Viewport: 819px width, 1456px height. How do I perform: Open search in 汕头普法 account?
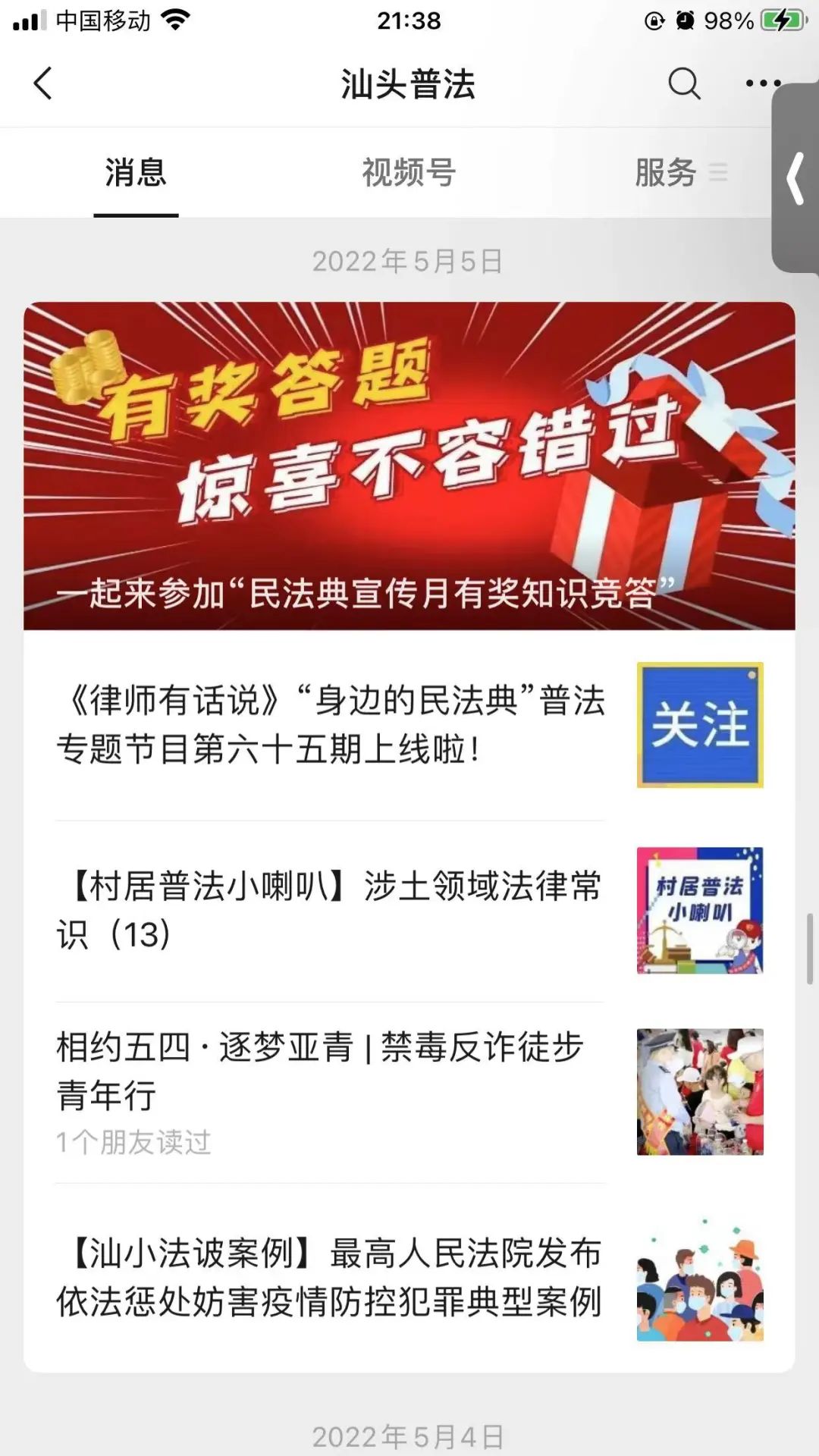point(683,83)
